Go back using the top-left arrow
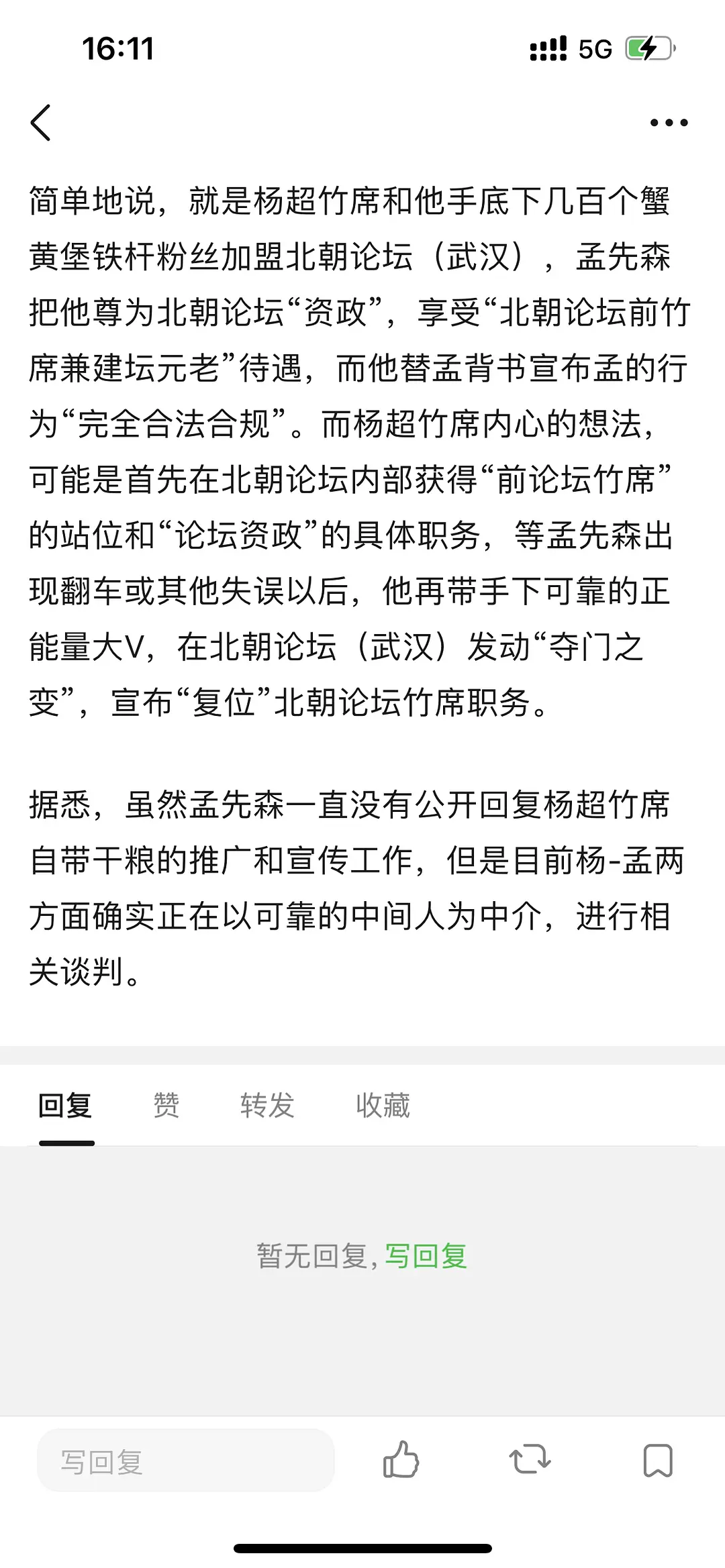The image size is (725, 1568). tap(41, 123)
